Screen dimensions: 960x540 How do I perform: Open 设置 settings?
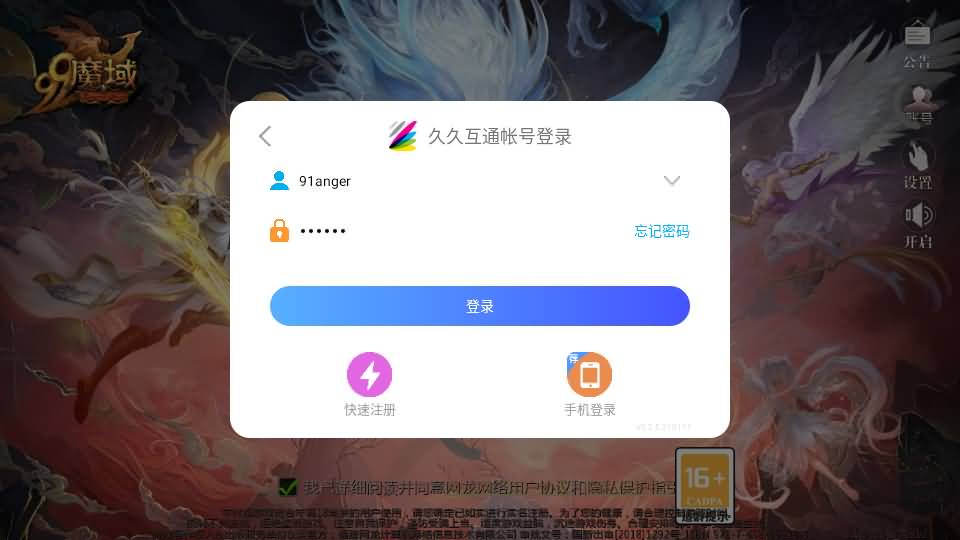[x=917, y=163]
